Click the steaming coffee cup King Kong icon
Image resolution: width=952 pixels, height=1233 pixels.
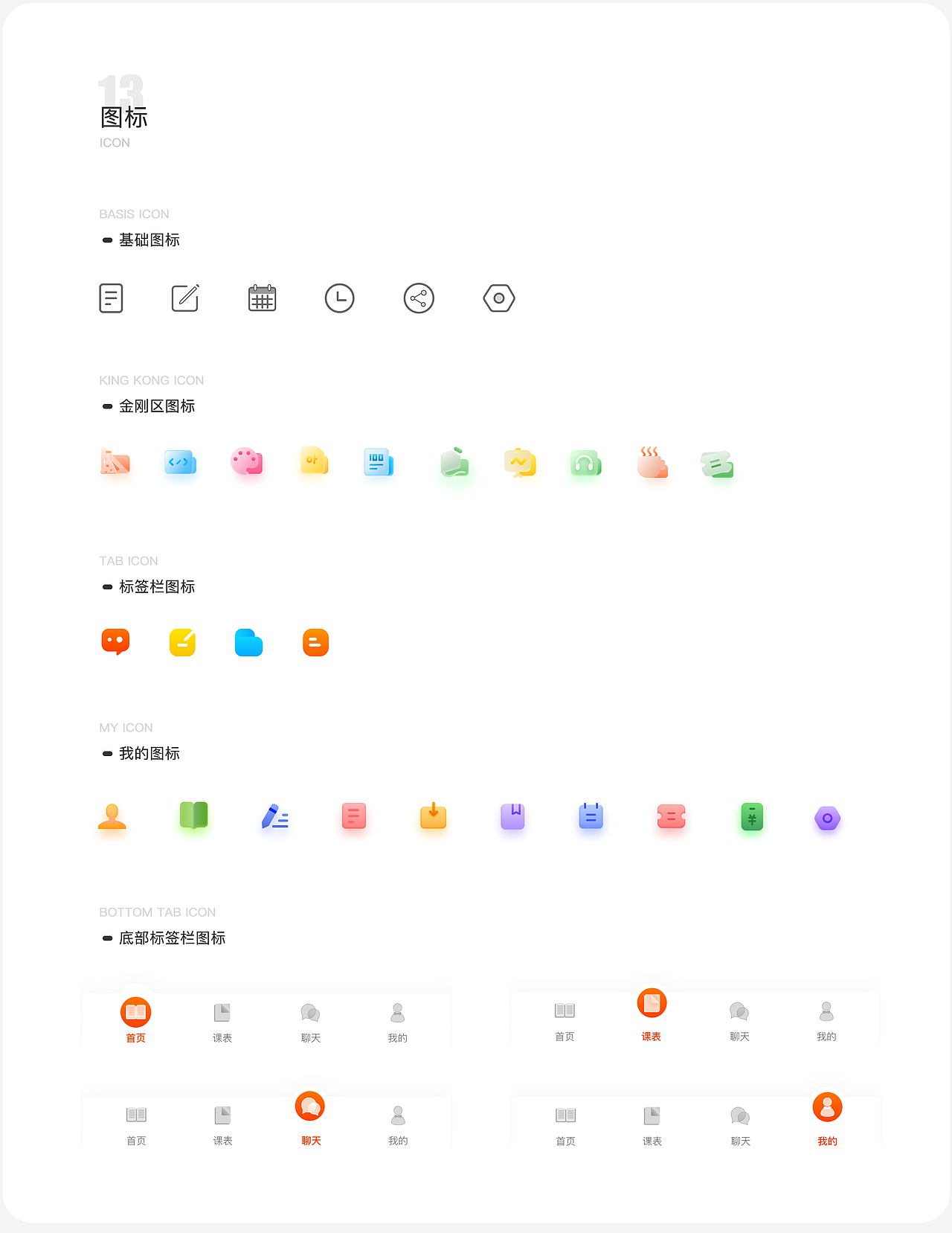(x=652, y=463)
